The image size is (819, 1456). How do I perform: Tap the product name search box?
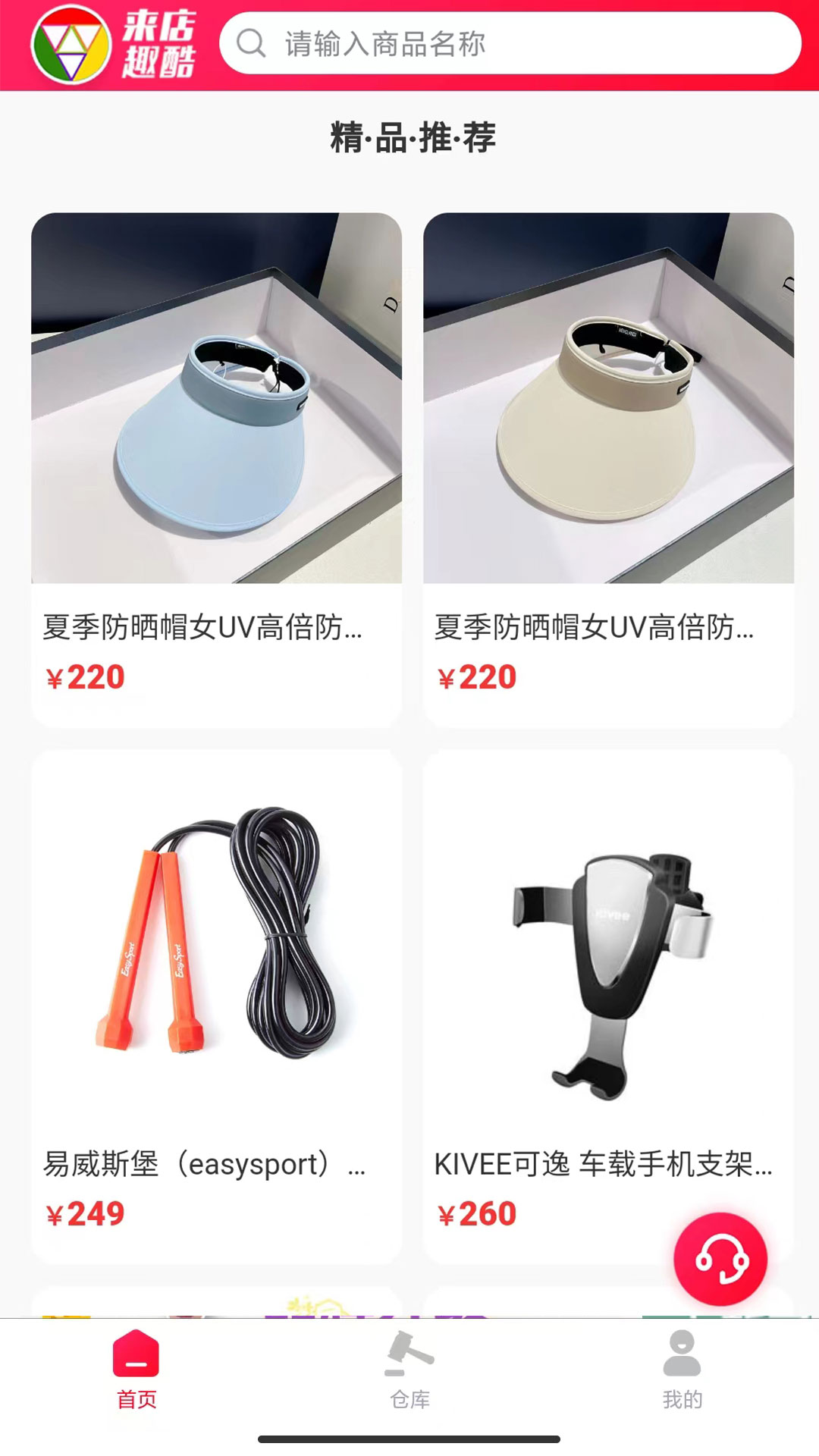(510, 44)
